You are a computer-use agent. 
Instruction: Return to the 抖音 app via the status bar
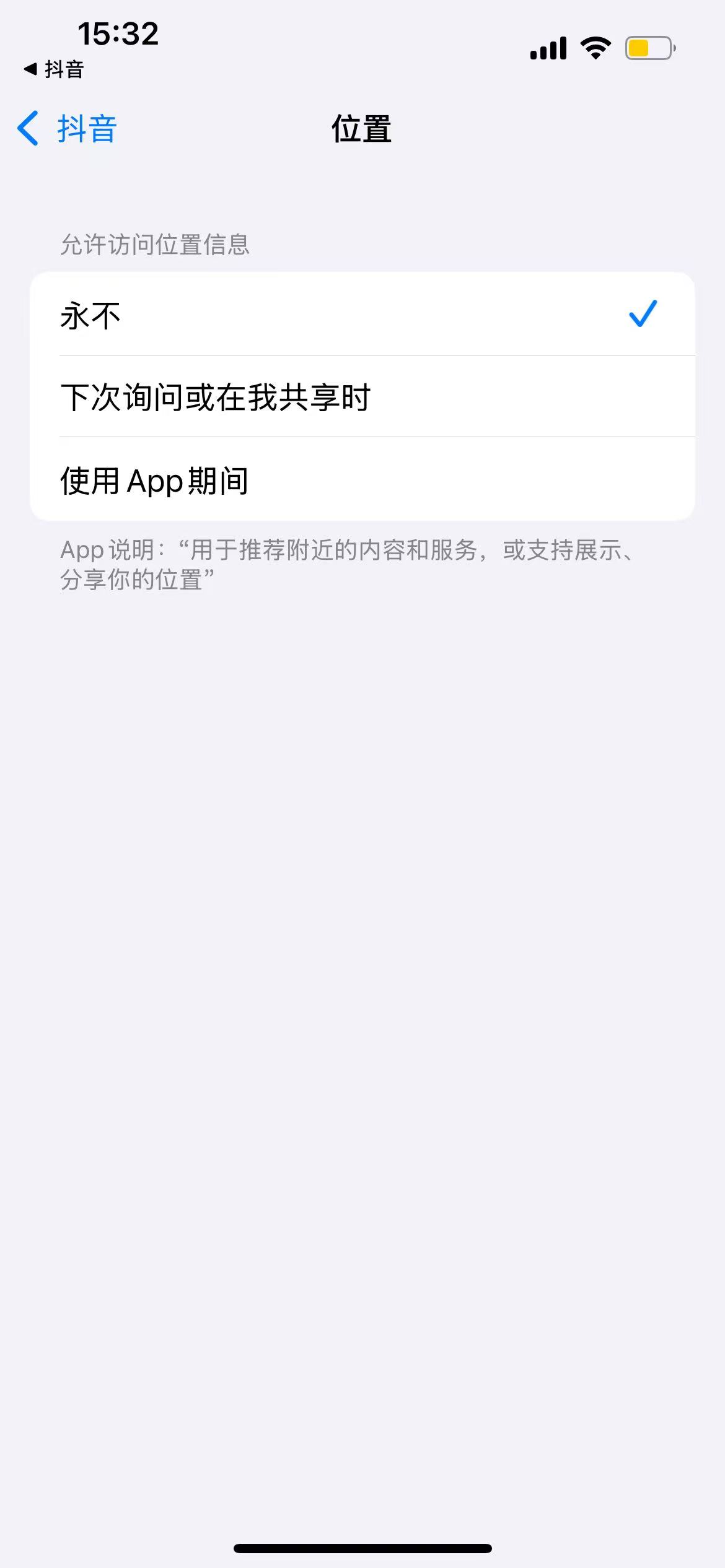pyautogui.click(x=54, y=69)
